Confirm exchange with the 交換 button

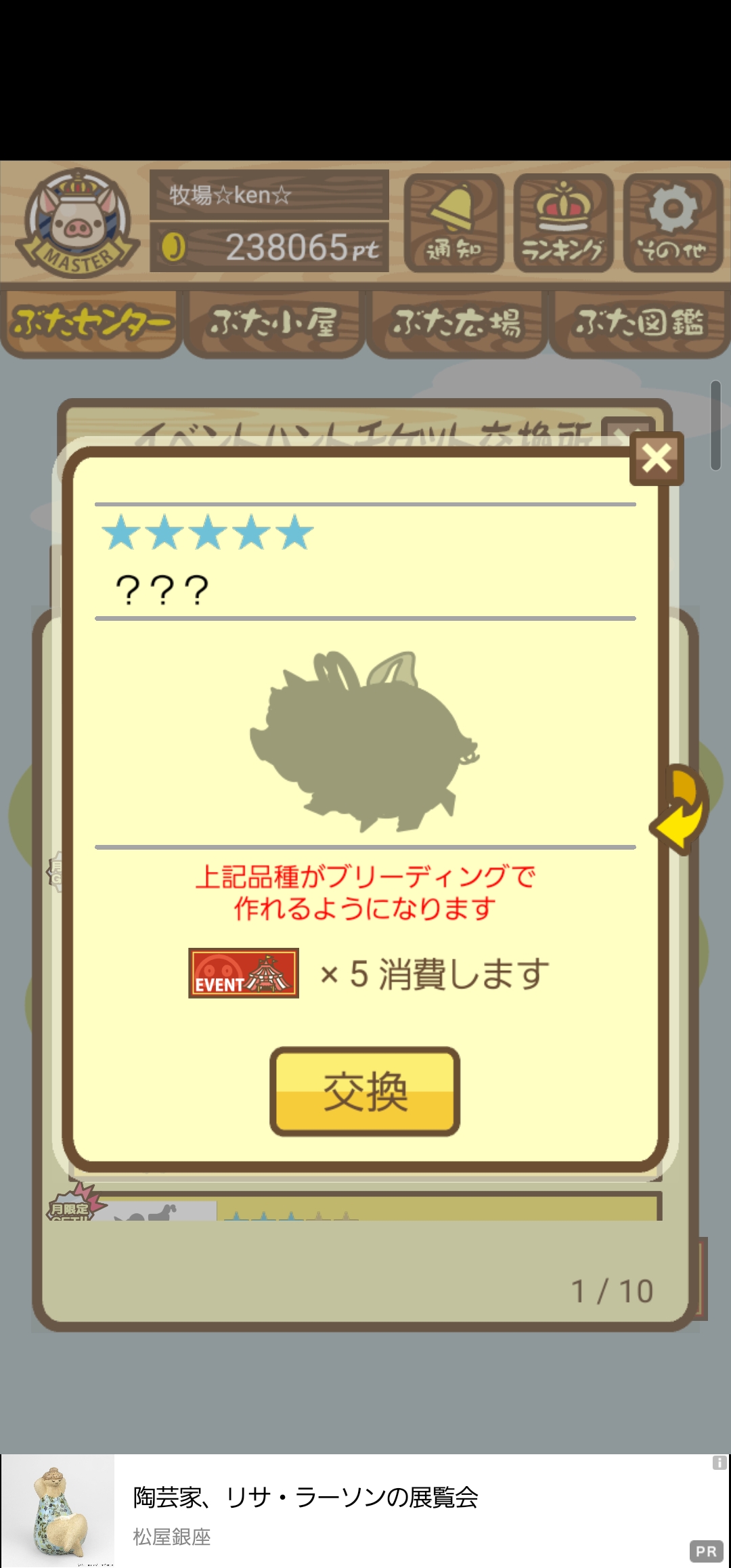[365, 1091]
